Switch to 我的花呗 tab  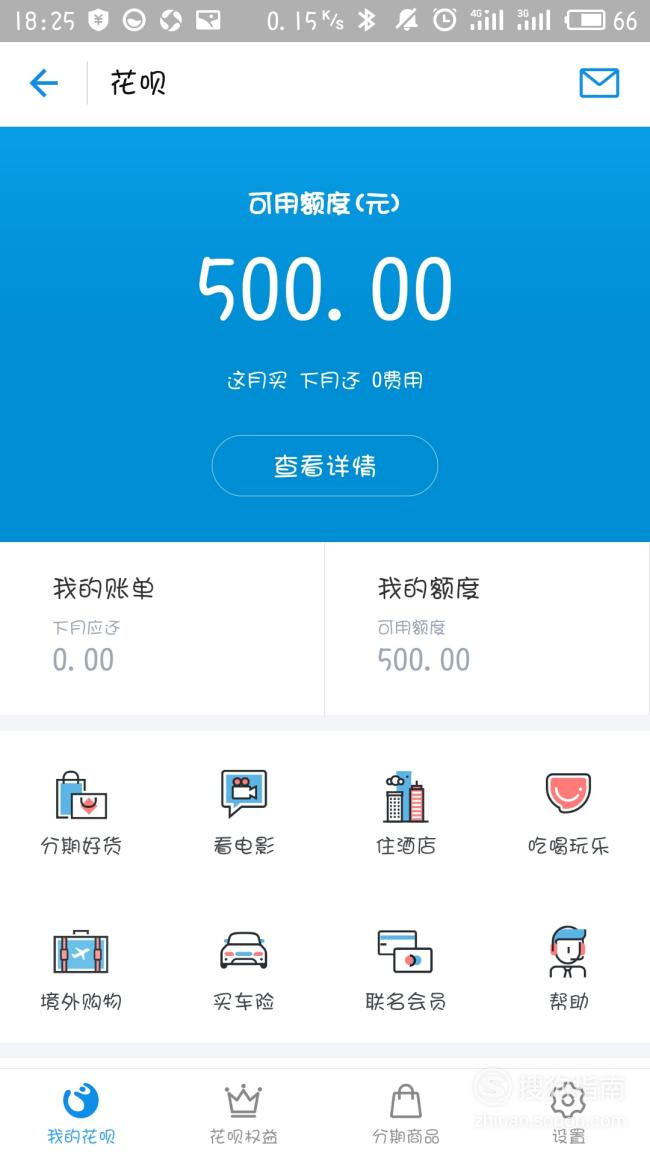click(x=81, y=1112)
